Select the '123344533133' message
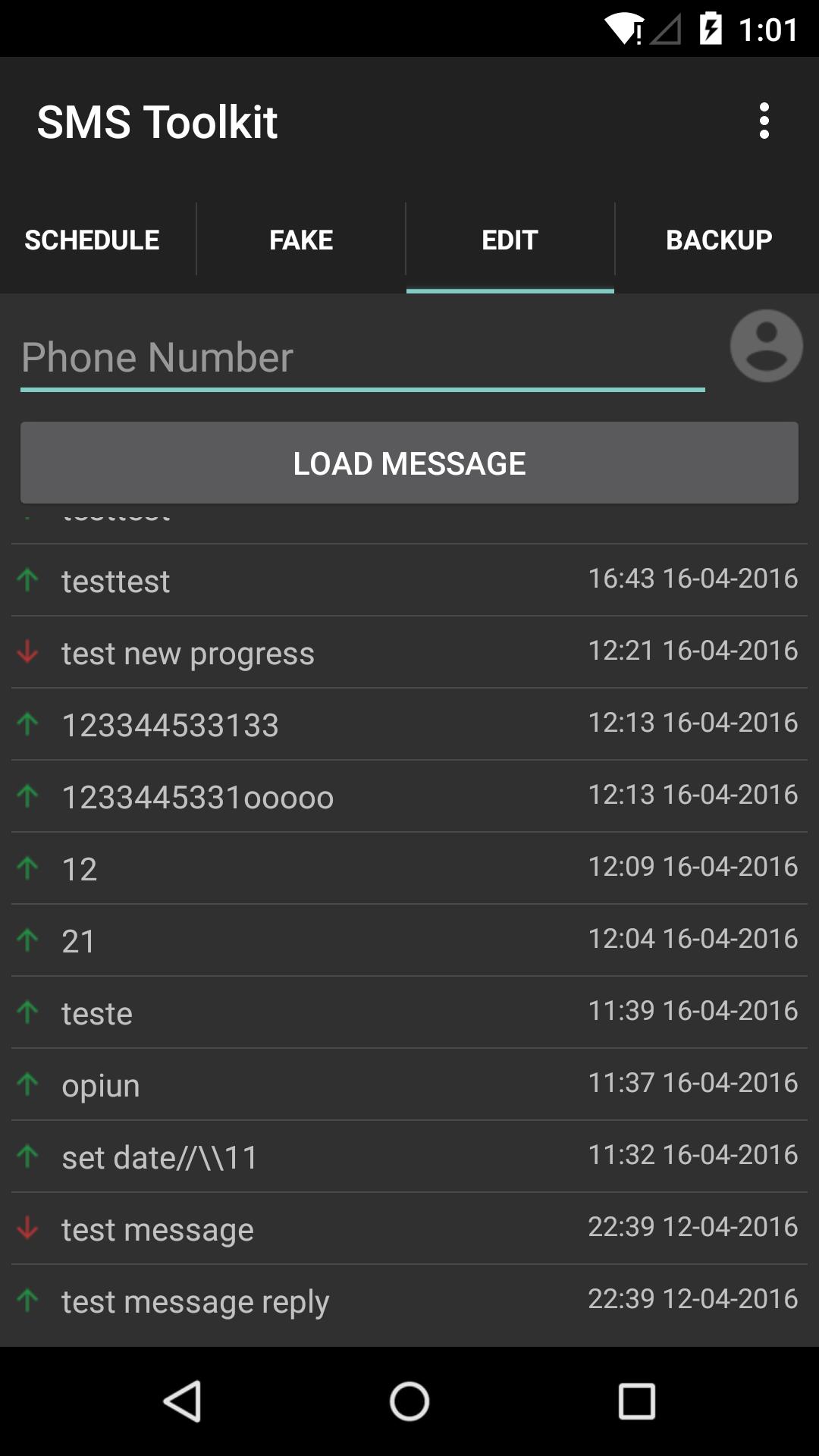Viewport: 819px width, 1456px height. (409, 724)
